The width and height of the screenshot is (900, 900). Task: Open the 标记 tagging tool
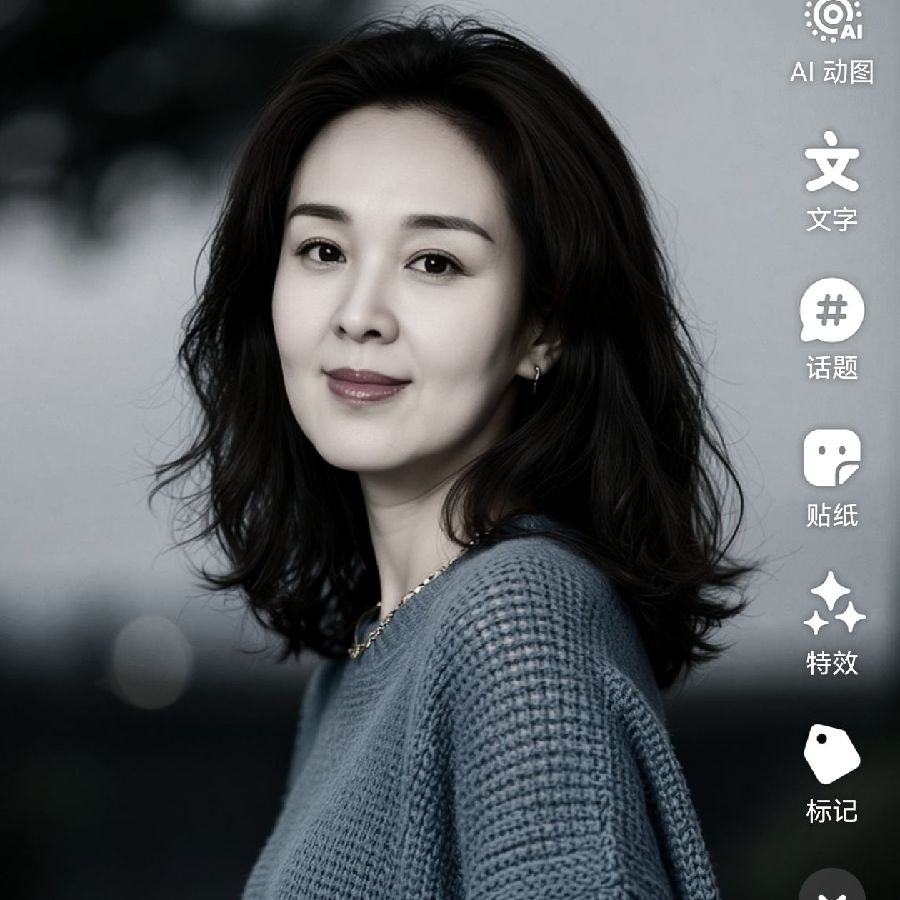pos(832,772)
